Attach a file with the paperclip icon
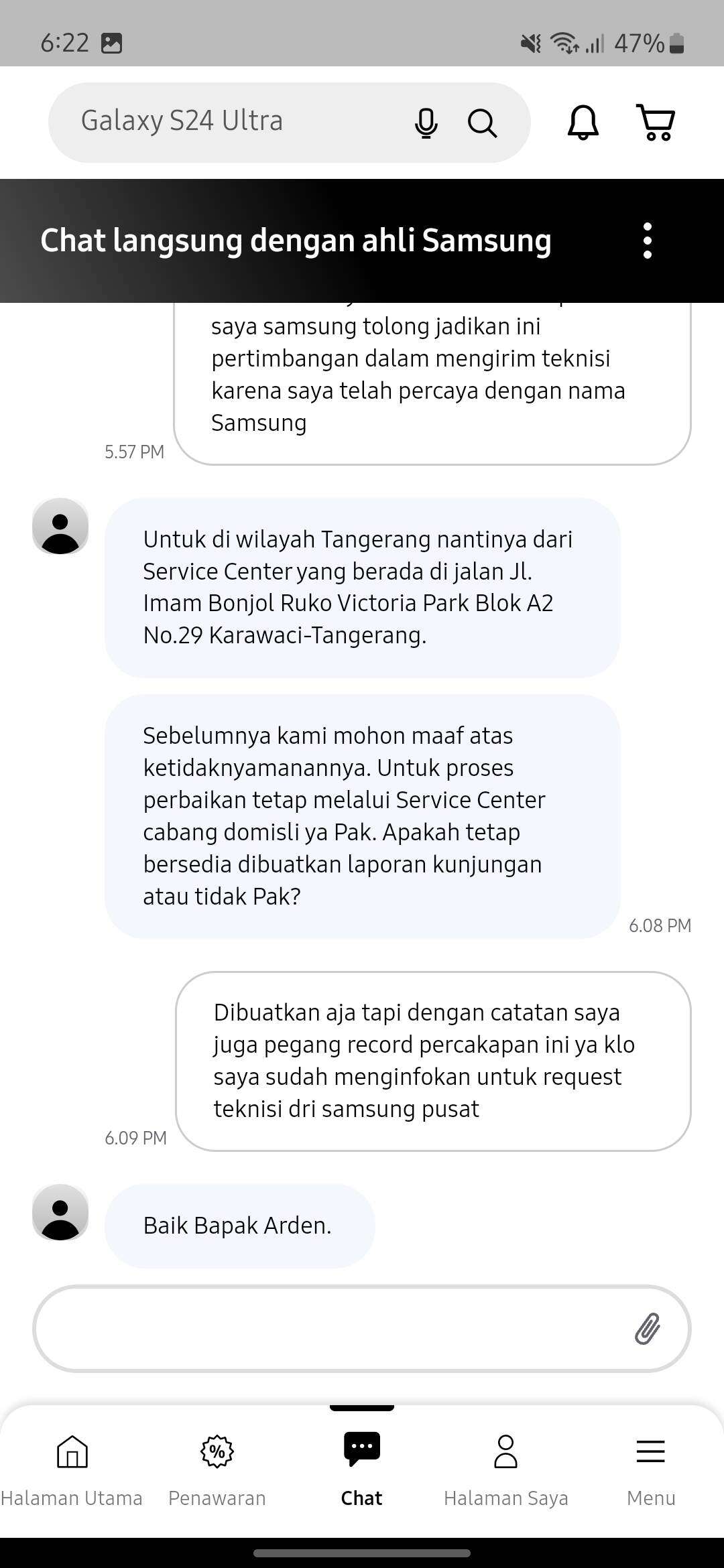 (x=648, y=1329)
